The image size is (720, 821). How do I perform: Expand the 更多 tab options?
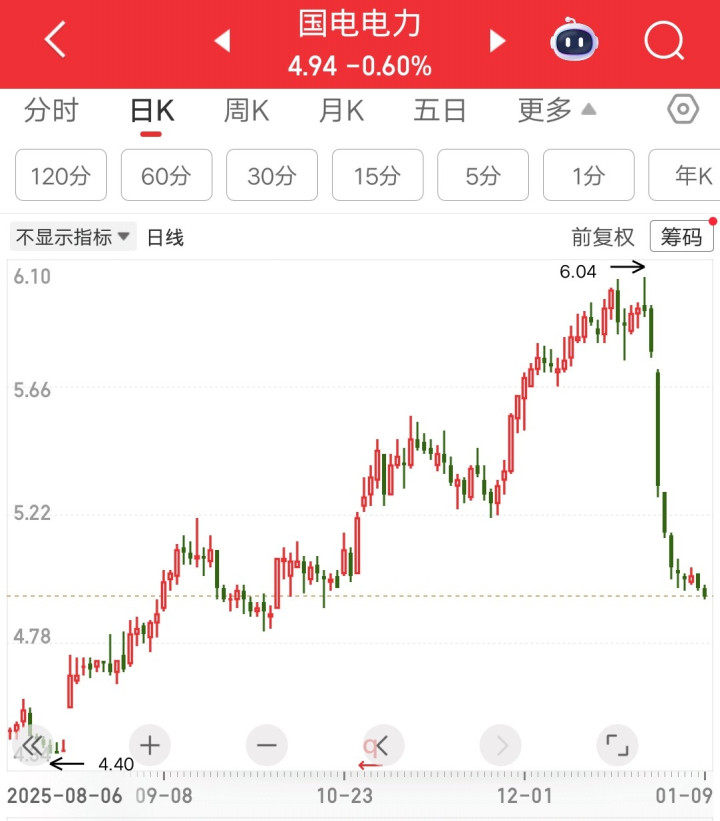point(556,110)
